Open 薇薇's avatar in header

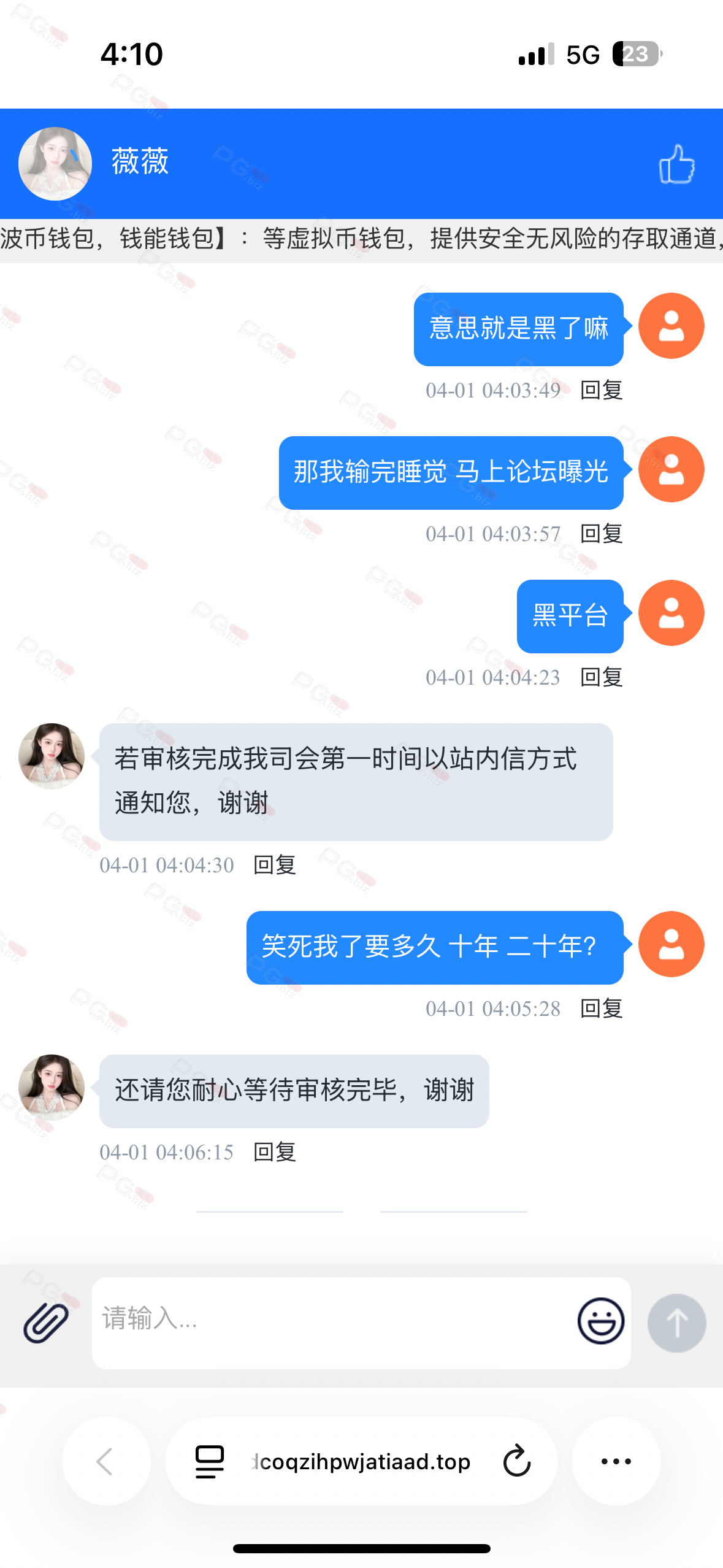[x=55, y=164]
